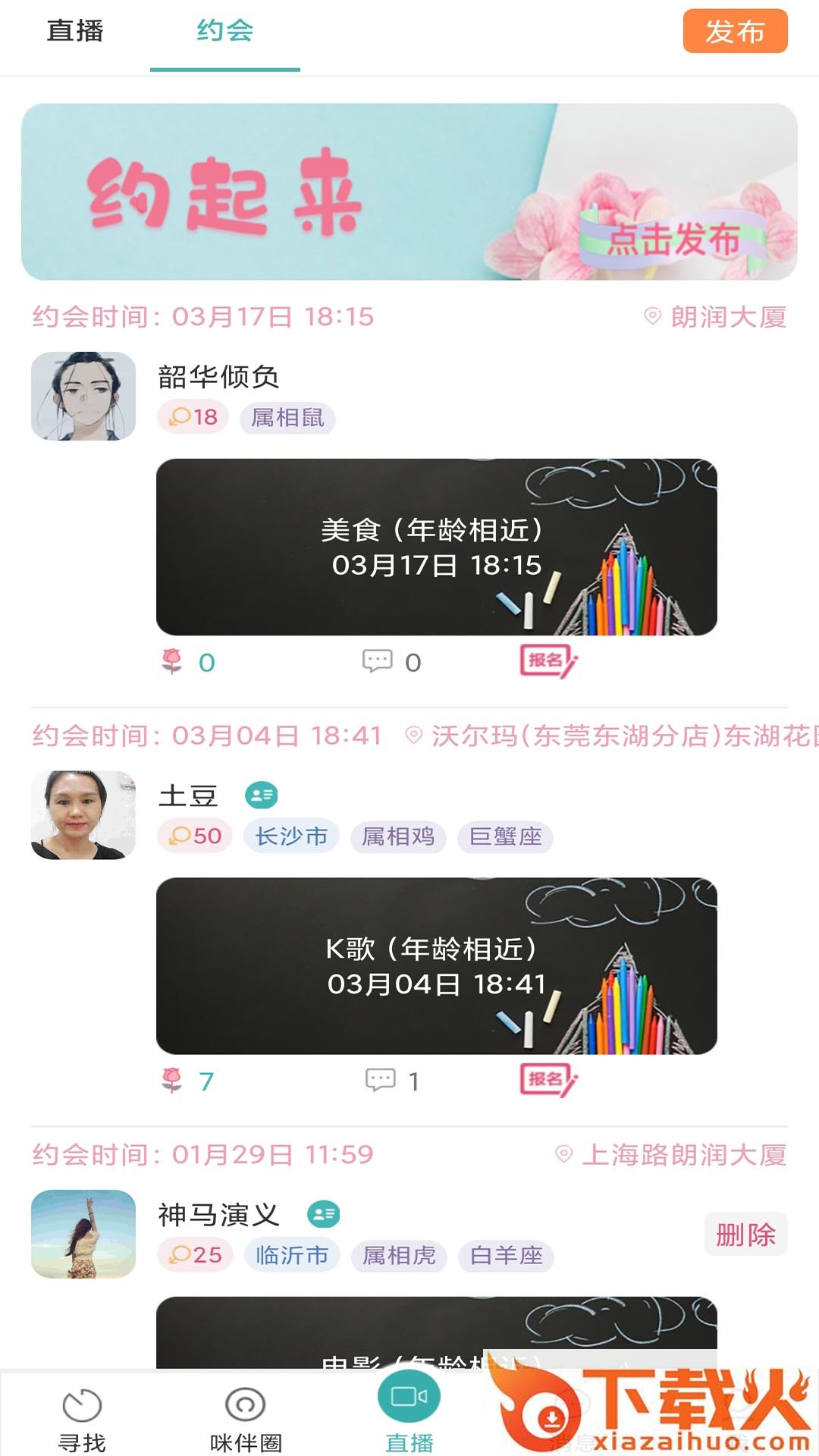Open comments on the K歌 date

point(380,1081)
